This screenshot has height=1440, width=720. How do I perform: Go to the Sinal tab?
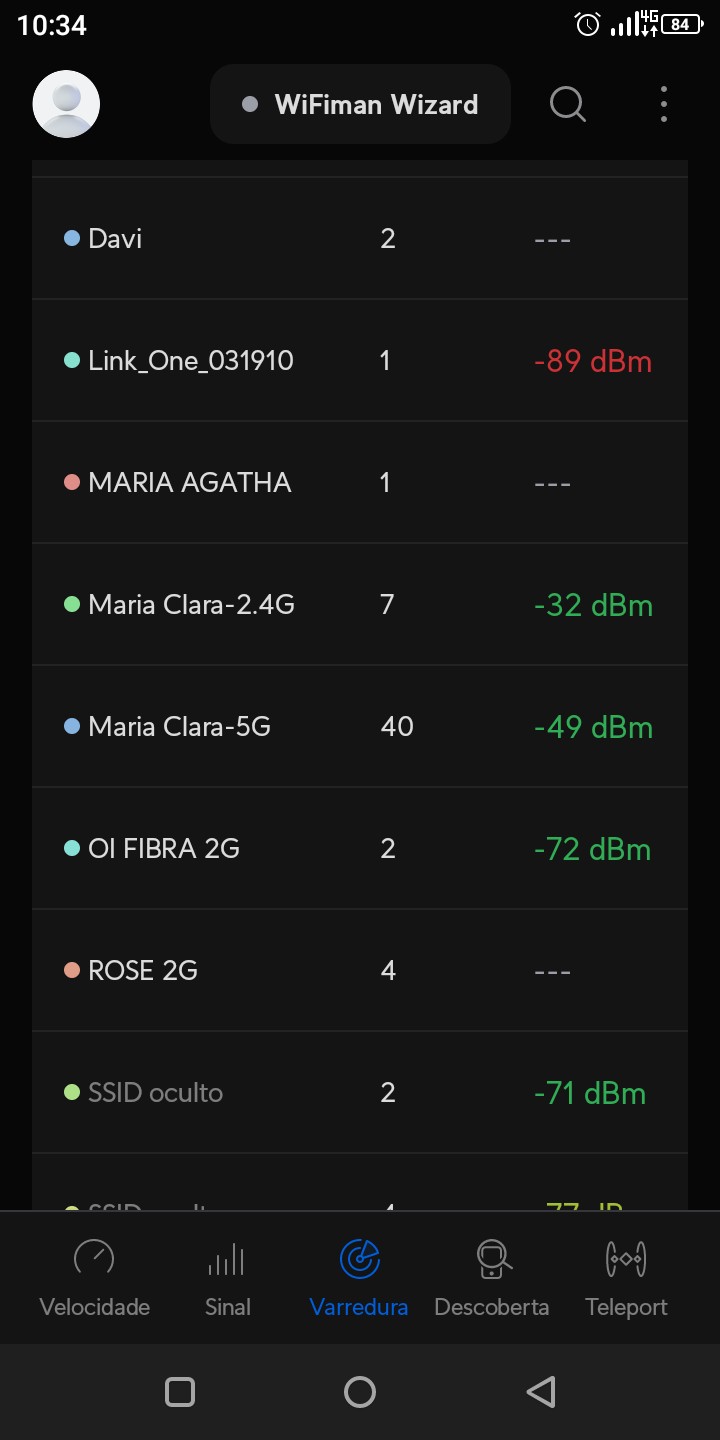click(x=227, y=1278)
